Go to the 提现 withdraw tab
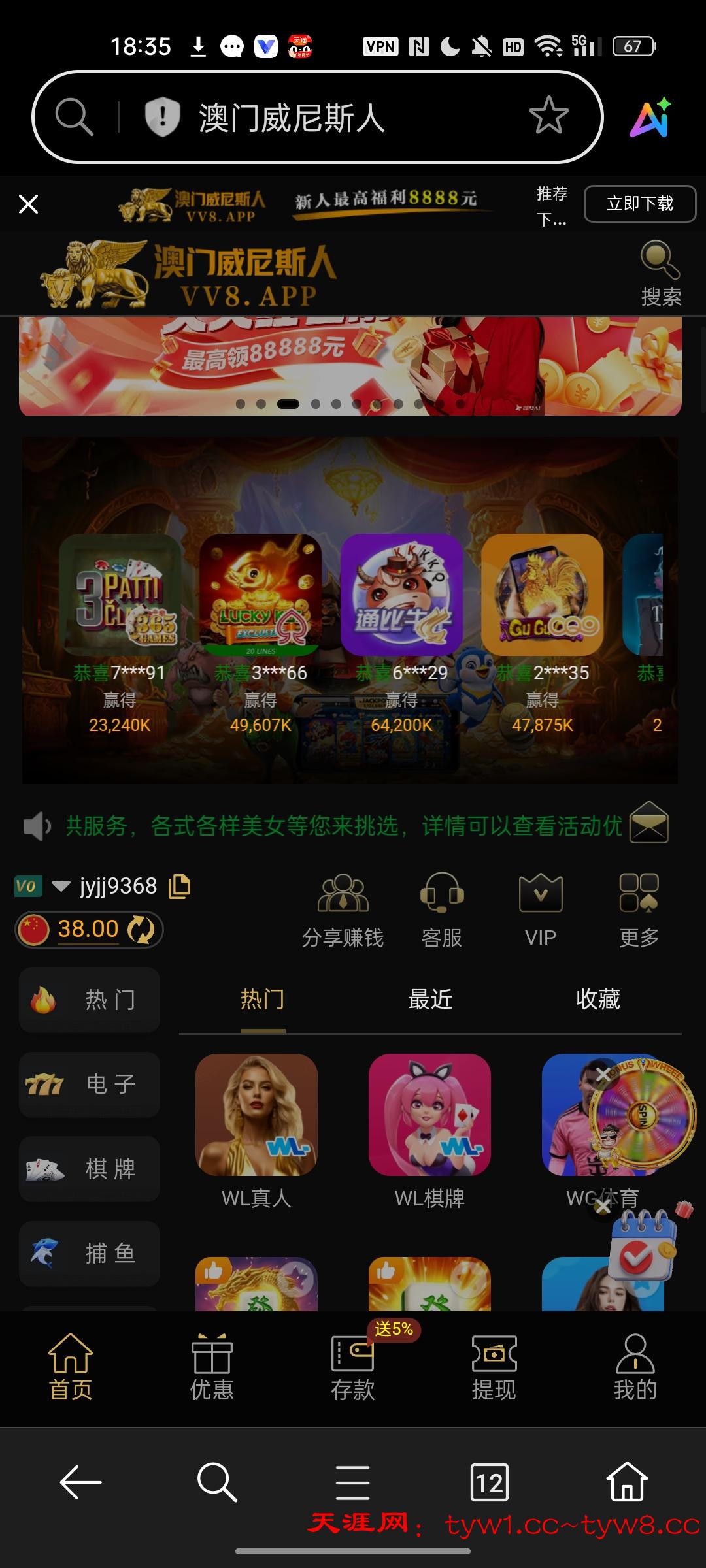The image size is (706, 1568). 494,1365
